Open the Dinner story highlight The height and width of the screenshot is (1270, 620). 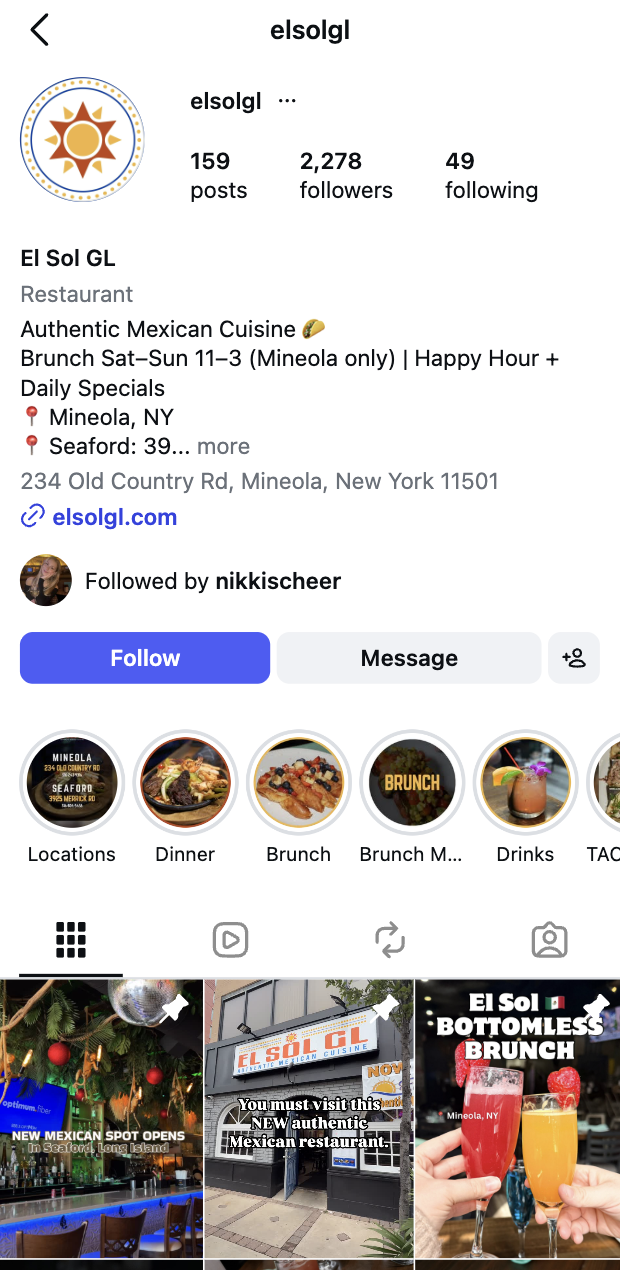point(185,798)
